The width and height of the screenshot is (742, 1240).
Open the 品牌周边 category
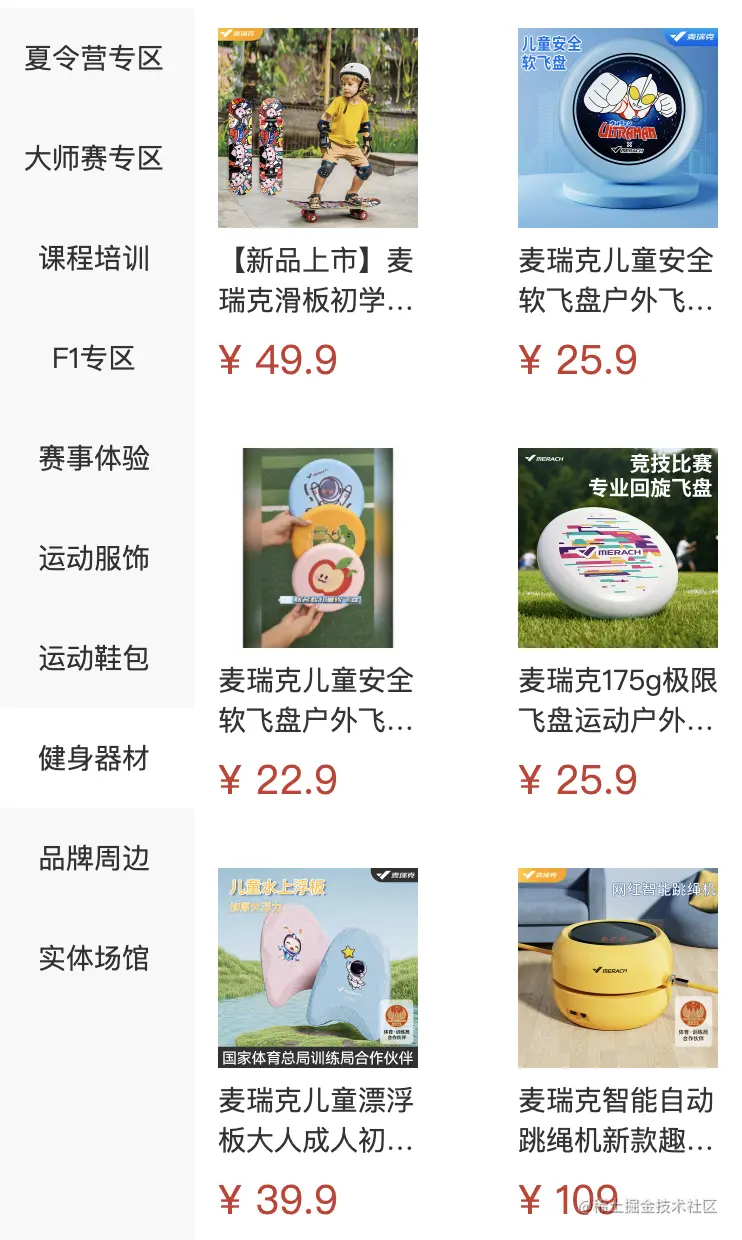point(94,858)
